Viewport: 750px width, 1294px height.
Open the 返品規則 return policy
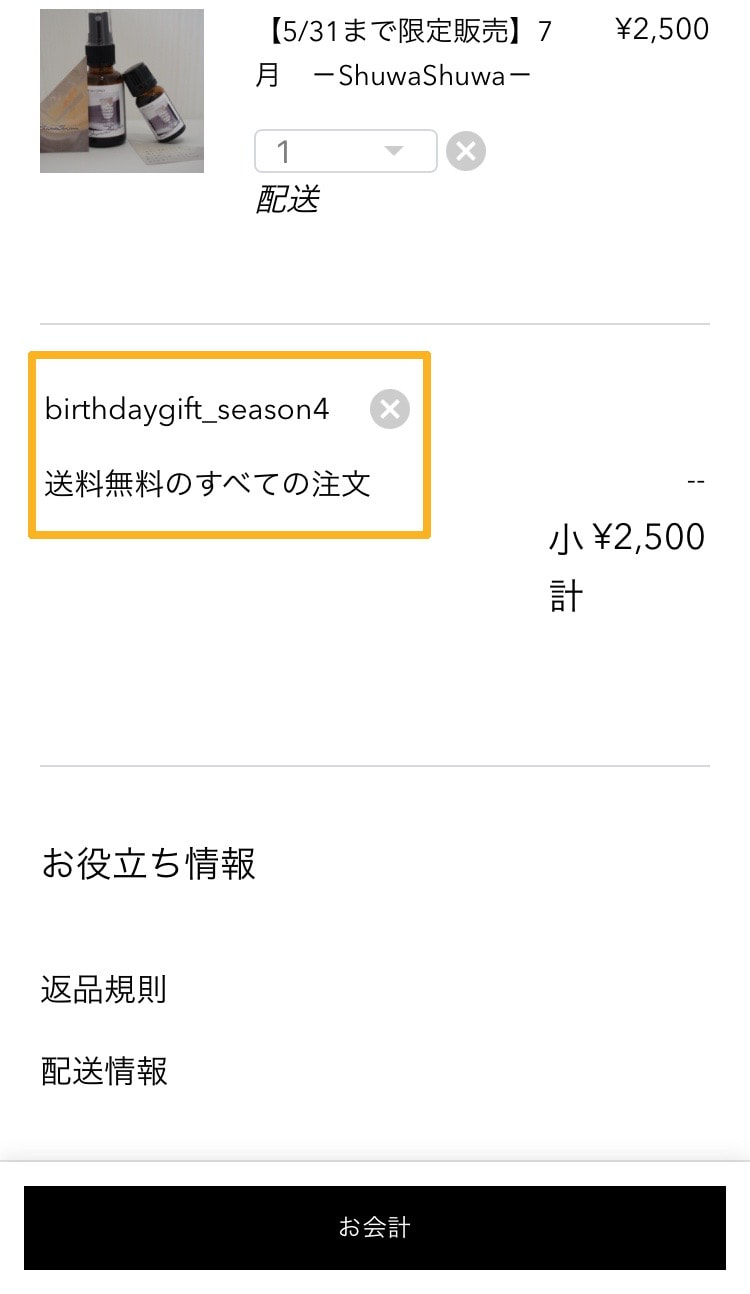(104, 990)
